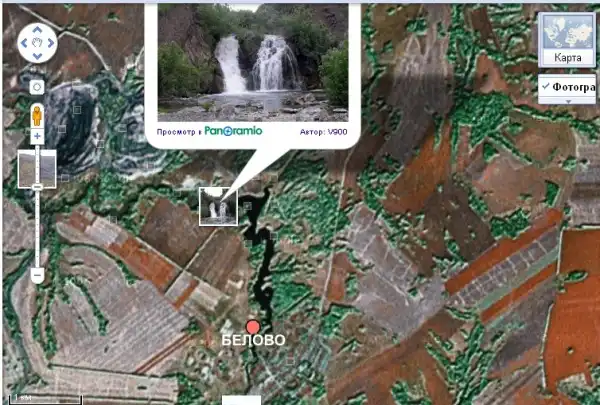Screen dimensions: 600x405
Task: Zoom in with the plus button
Action: 37,137
